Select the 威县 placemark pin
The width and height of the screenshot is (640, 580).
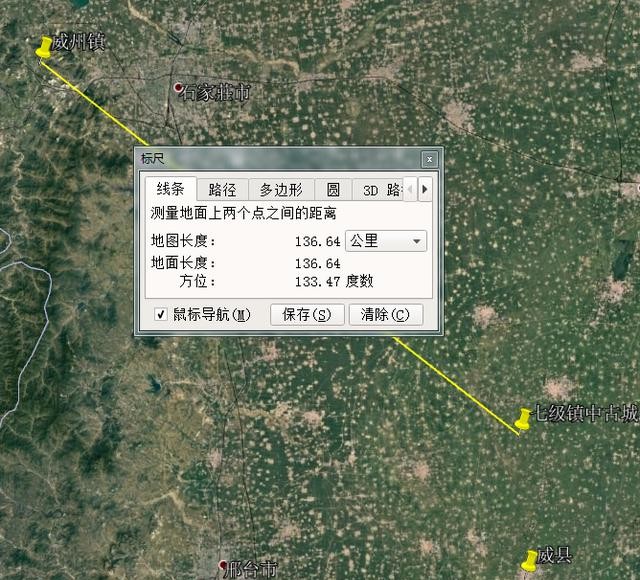point(529,558)
